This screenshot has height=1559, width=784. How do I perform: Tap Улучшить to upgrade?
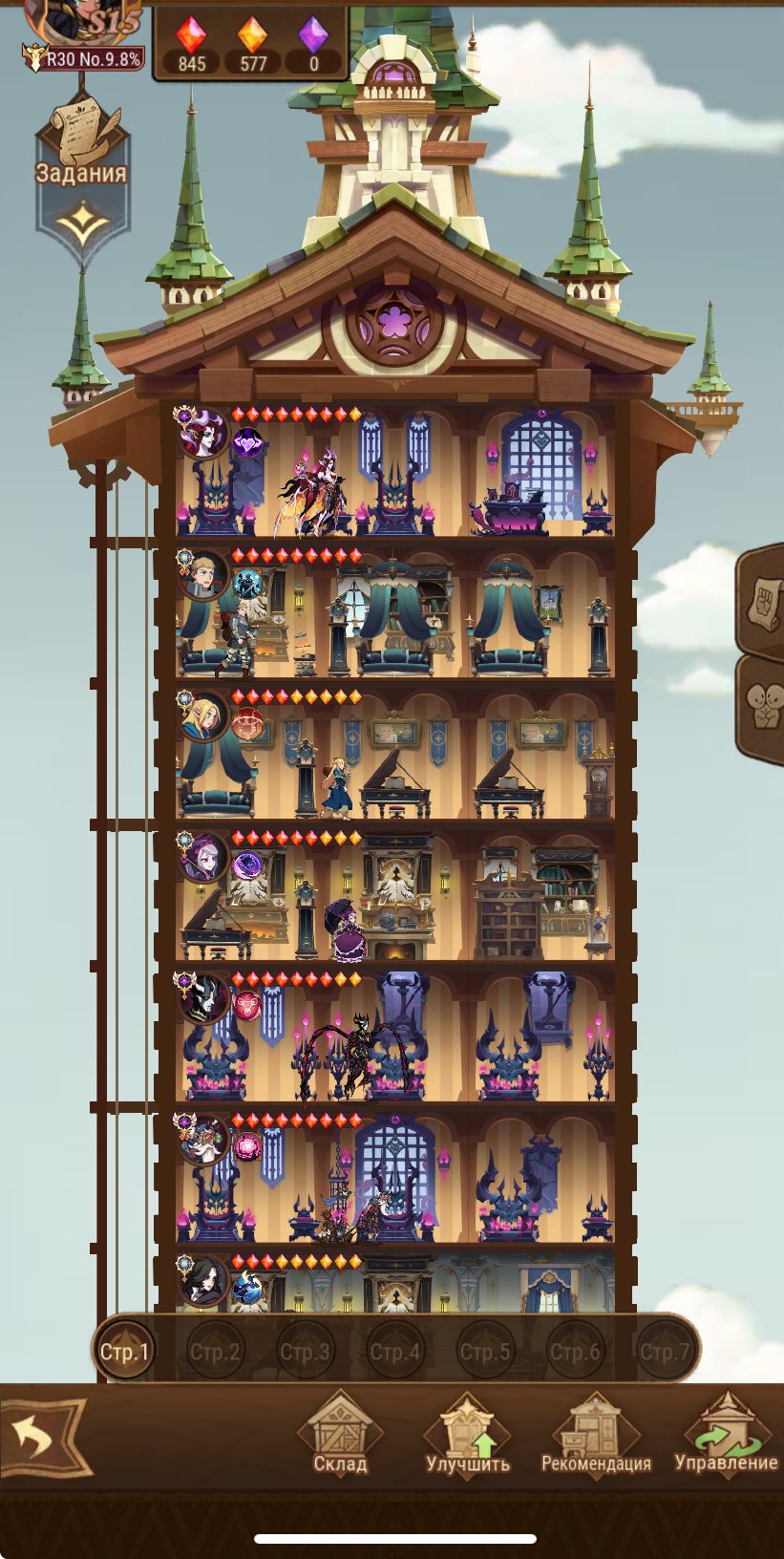[467, 1435]
